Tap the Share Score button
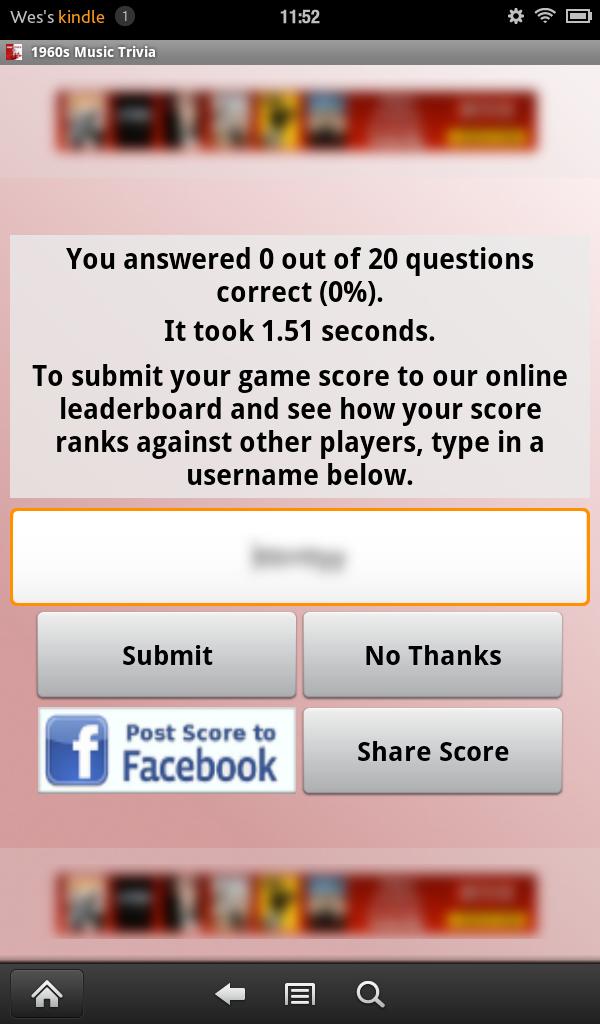Screen dimensions: 600x1024 click(432, 751)
